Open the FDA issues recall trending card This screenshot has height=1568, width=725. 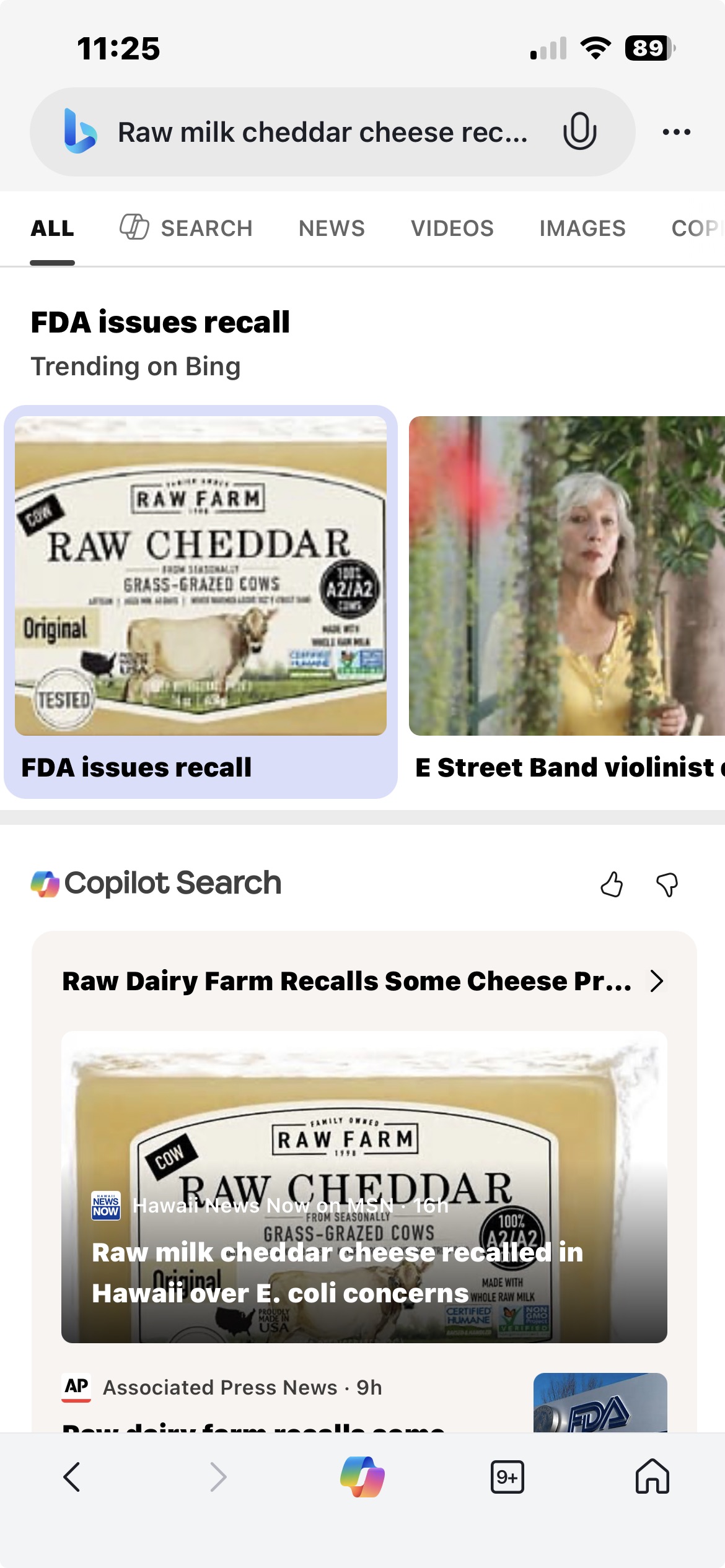(x=201, y=601)
